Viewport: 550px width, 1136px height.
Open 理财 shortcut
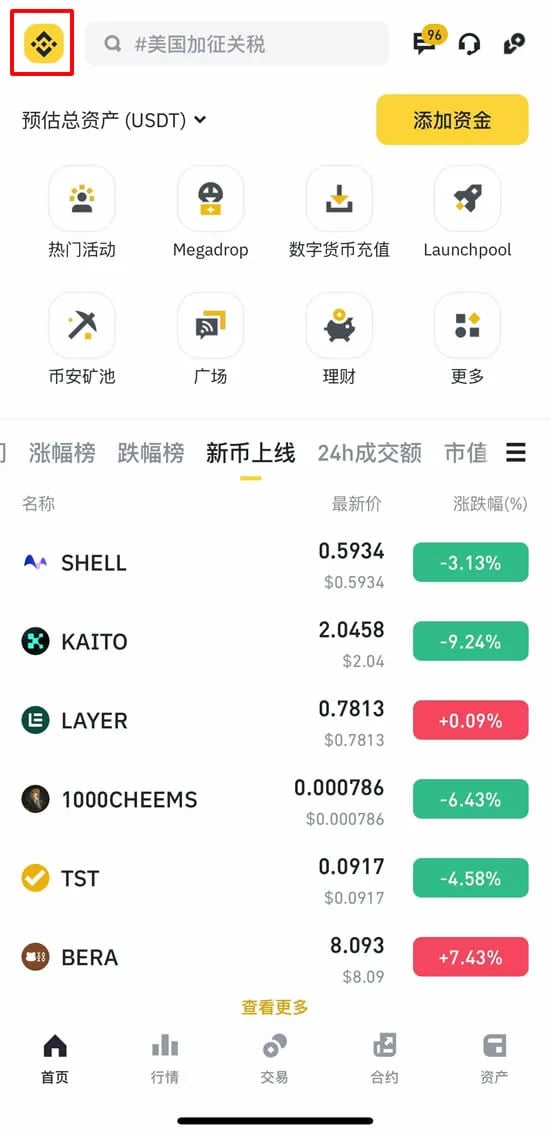tap(339, 339)
